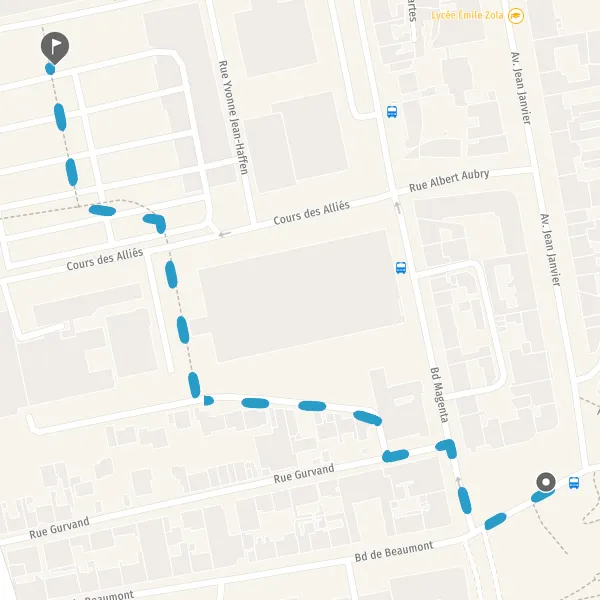
Task: Select the bus stop beside the start marker
Action: pyautogui.click(x=574, y=483)
